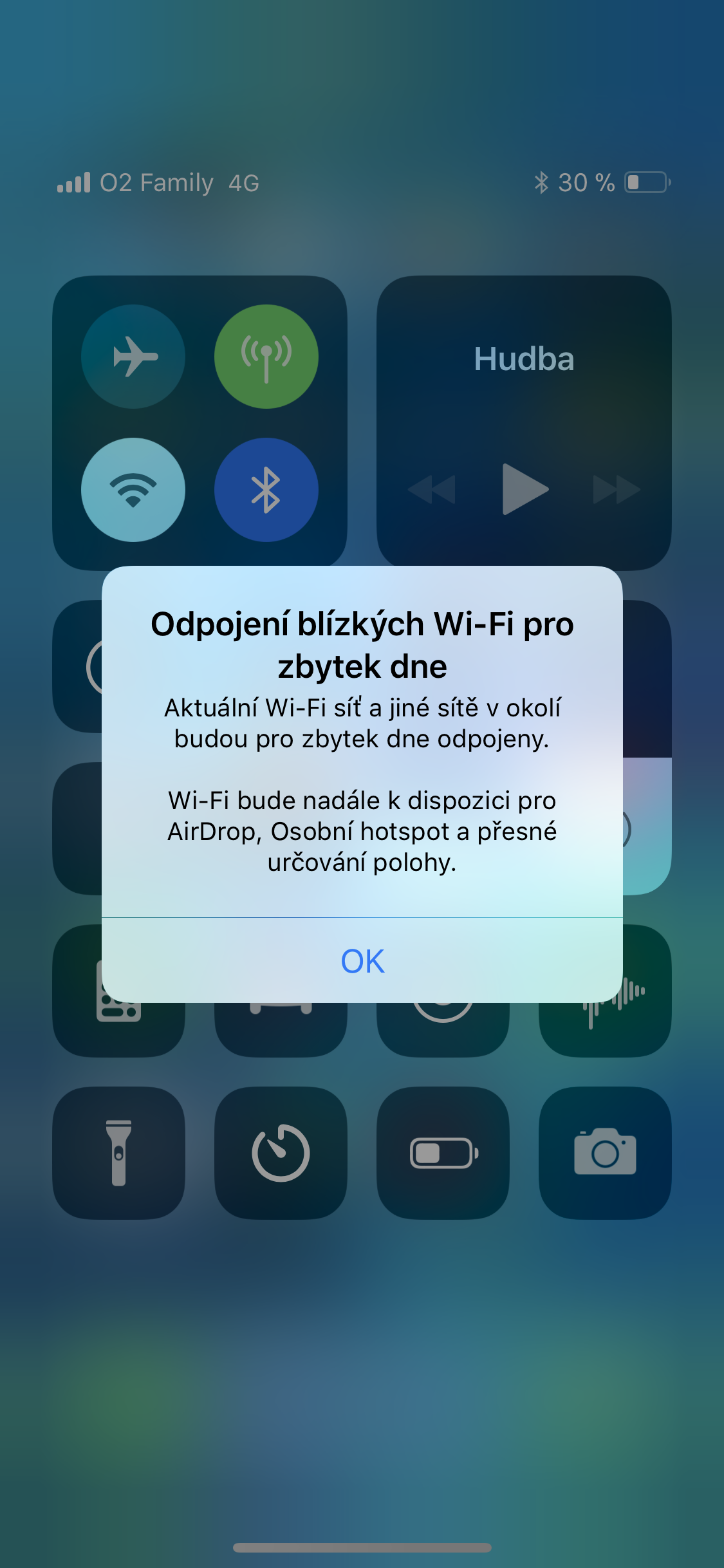Toggle the Wi-Fi button
724x1568 pixels.
[133, 490]
